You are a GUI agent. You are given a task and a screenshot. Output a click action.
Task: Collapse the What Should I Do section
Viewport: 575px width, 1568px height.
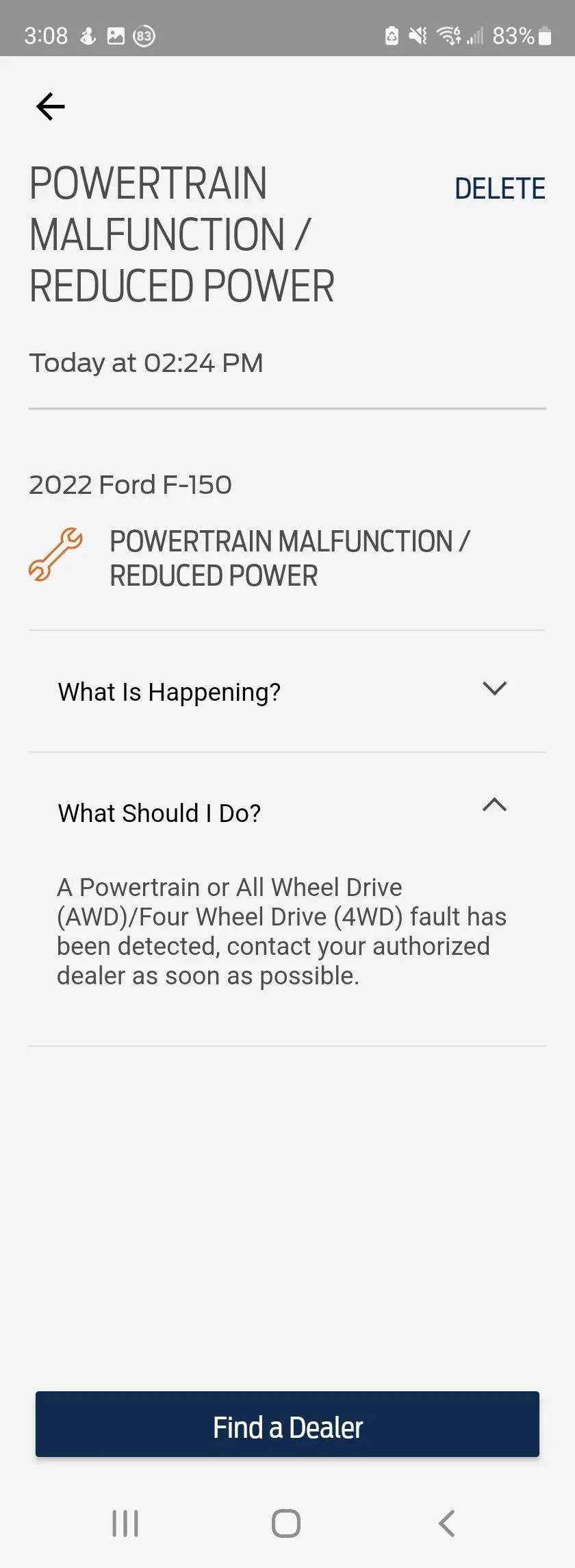click(494, 806)
